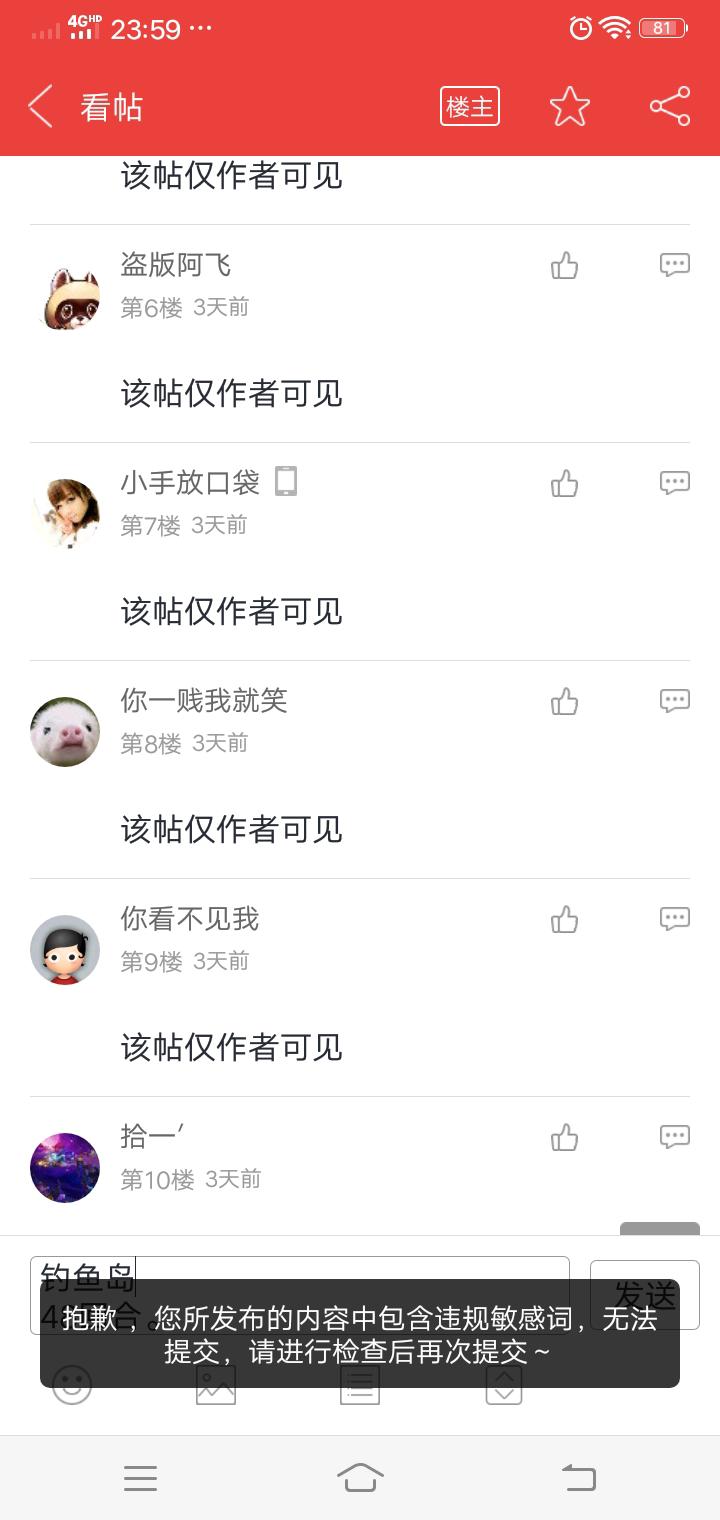
Task: View 你一贱我就笑's avatar profile
Action: click(65, 732)
